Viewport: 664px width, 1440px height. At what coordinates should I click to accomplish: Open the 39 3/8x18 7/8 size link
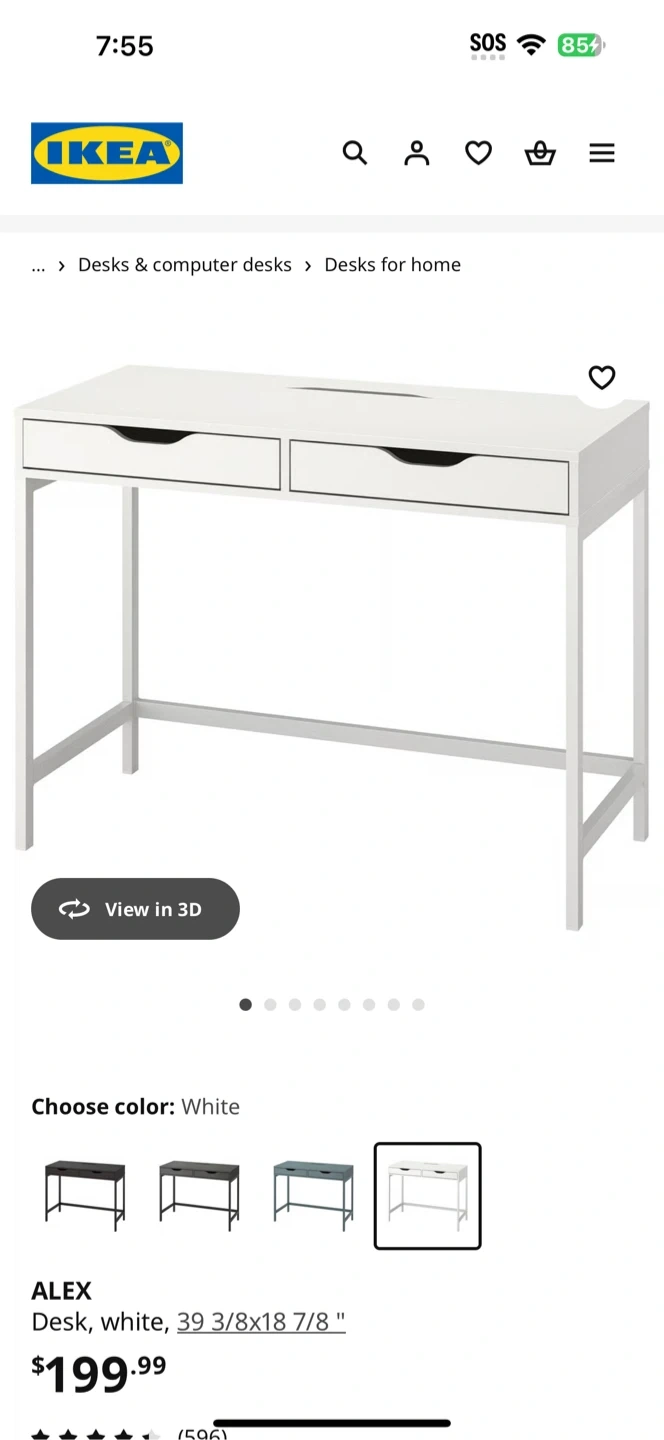pos(261,1322)
